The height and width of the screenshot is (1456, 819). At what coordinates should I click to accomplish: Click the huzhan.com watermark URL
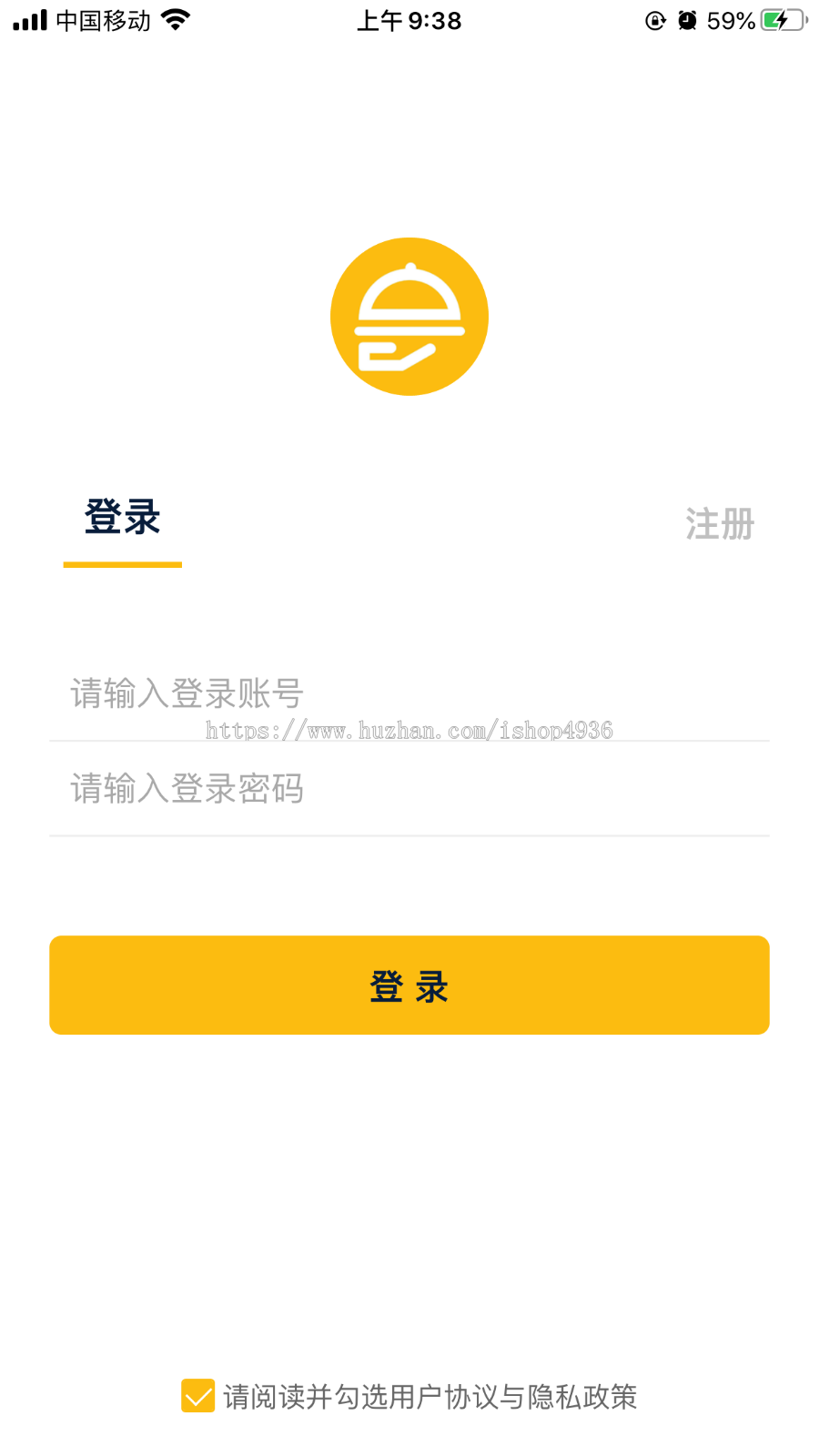click(x=409, y=730)
